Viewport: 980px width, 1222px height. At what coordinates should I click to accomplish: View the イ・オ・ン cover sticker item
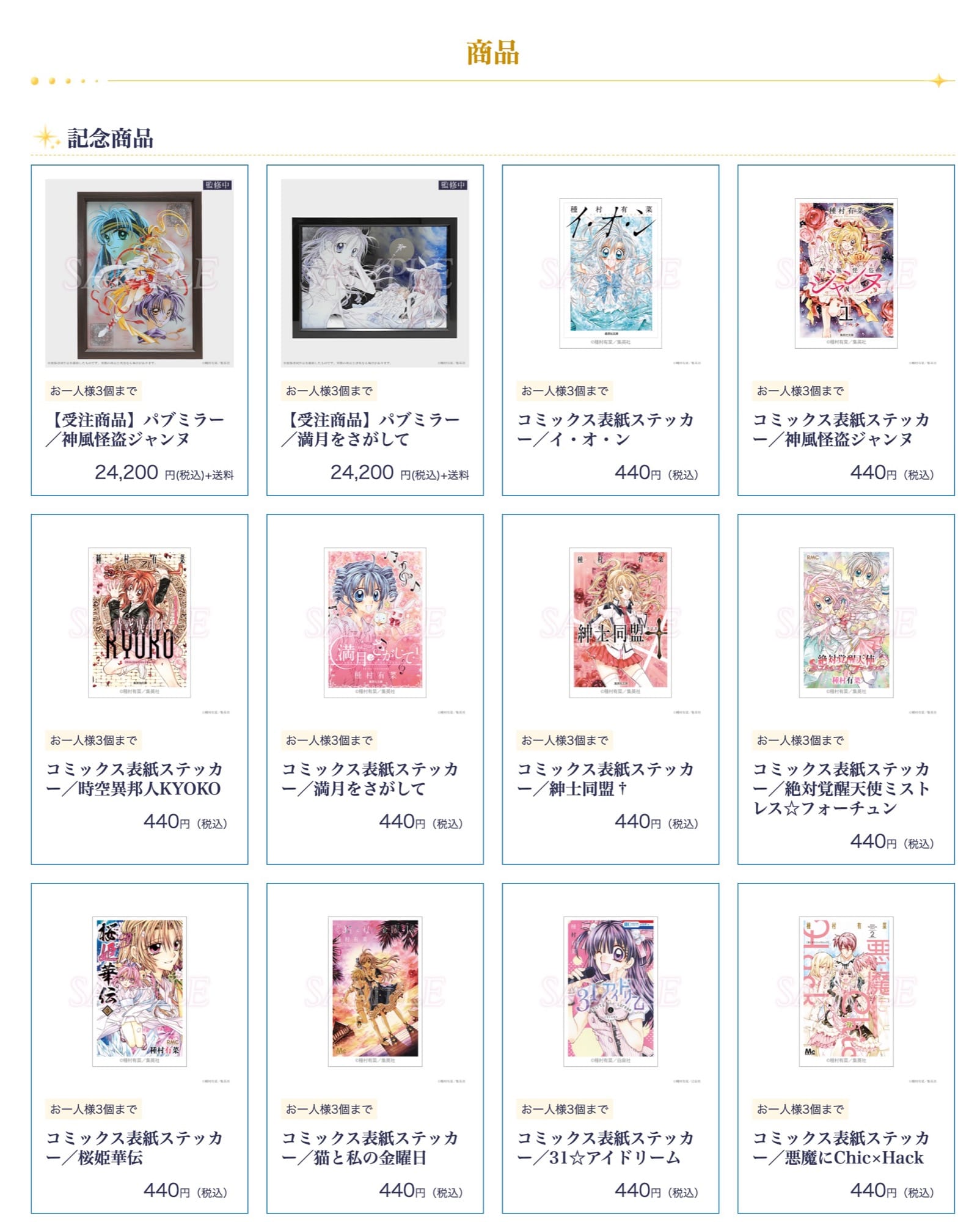pyautogui.click(x=610, y=330)
